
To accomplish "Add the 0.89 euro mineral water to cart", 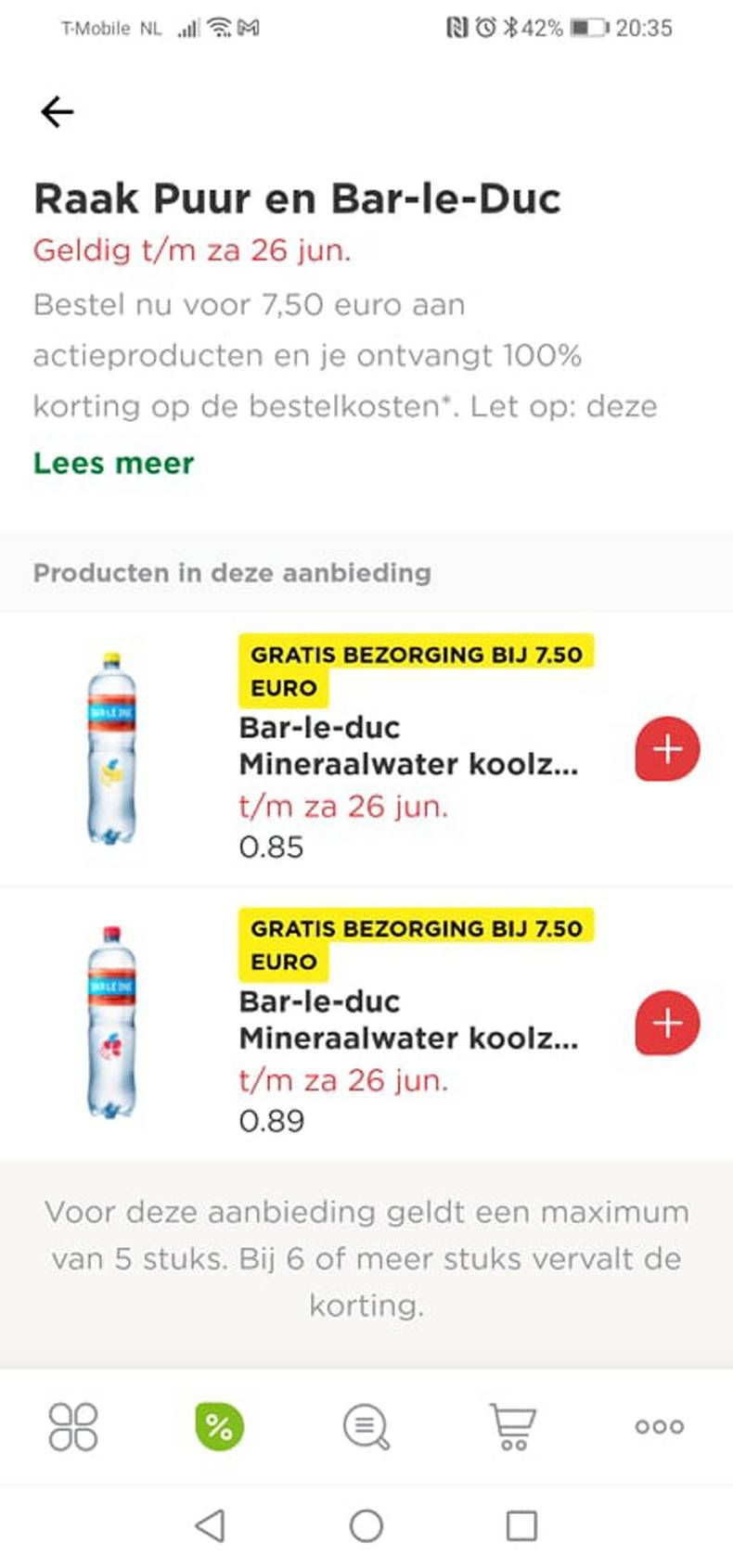I will 664,1023.
